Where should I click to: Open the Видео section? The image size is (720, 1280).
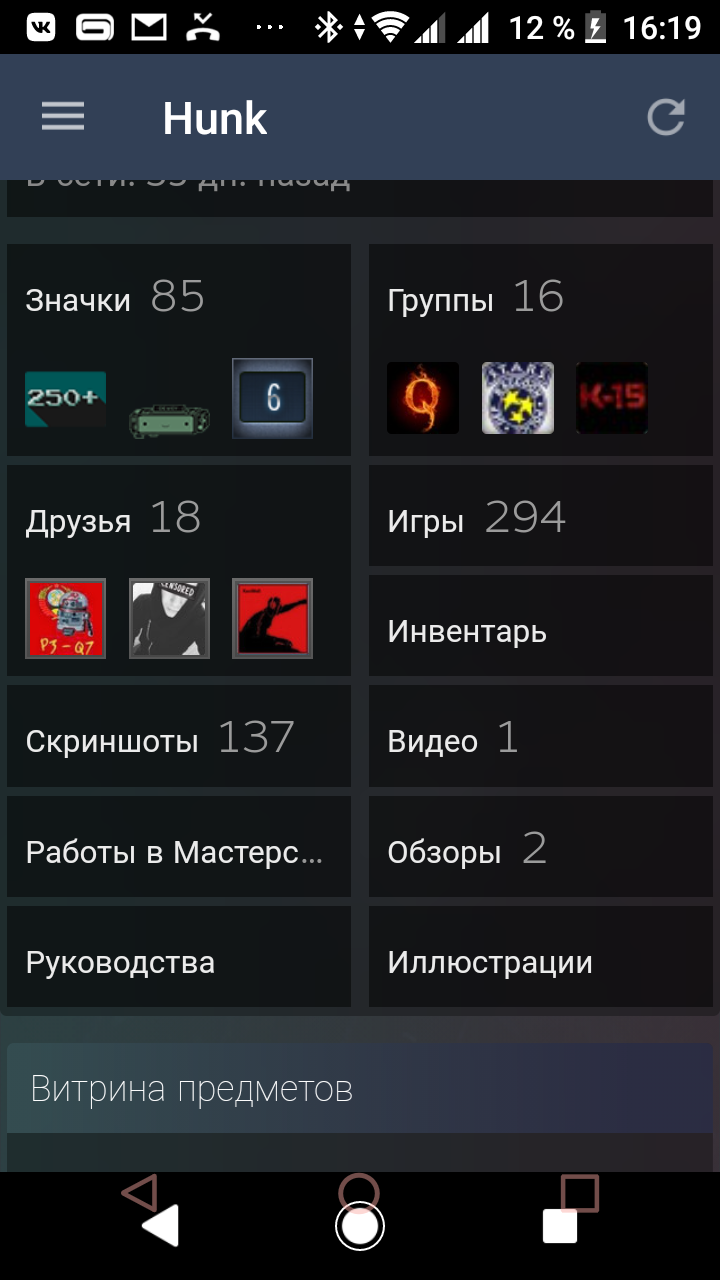tap(541, 736)
